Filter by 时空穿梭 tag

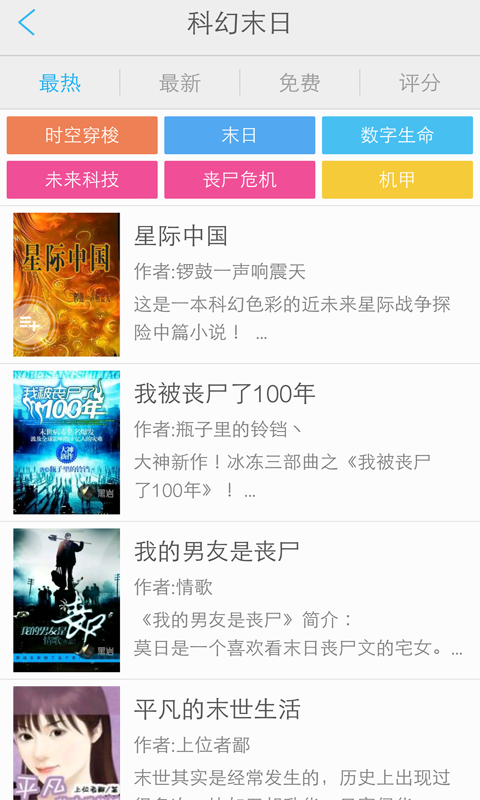[x=82, y=135]
